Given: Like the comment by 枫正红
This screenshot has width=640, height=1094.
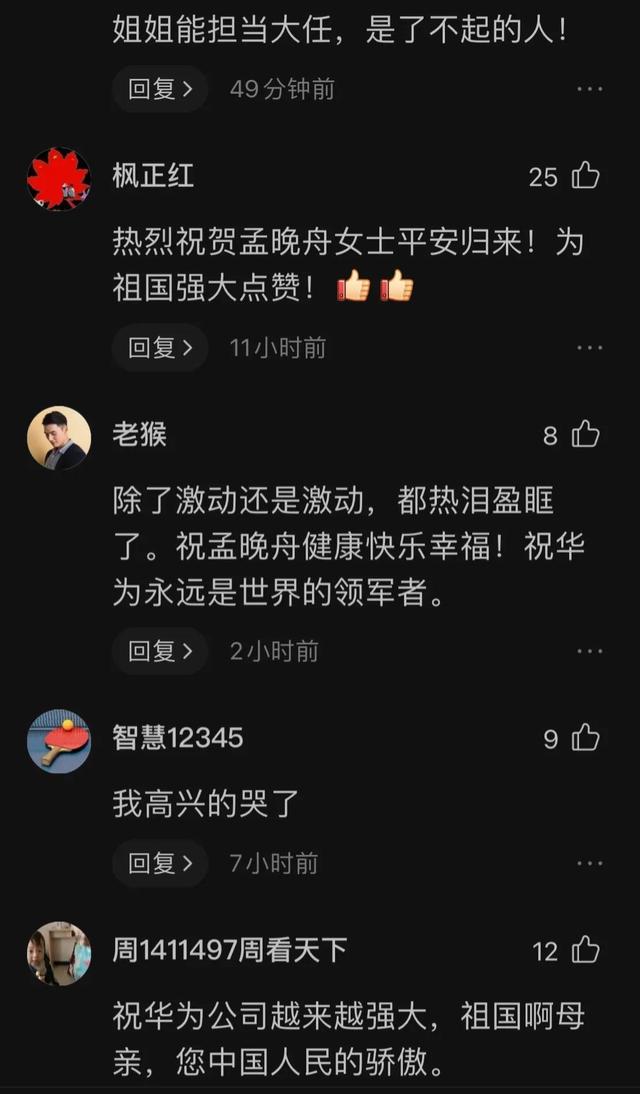Looking at the screenshot, I should click(585, 177).
